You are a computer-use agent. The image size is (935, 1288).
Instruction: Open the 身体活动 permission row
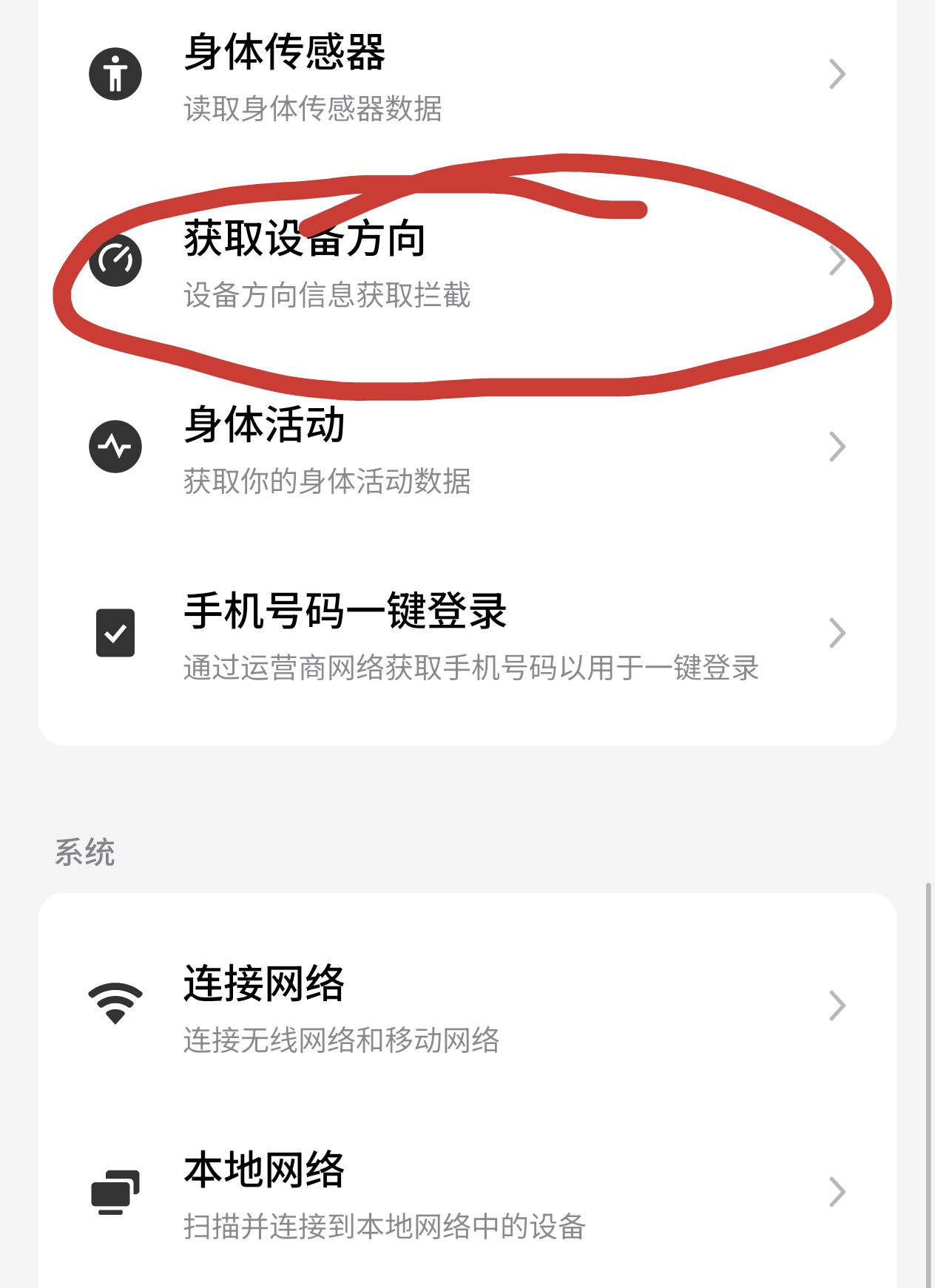tap(467, 447)
